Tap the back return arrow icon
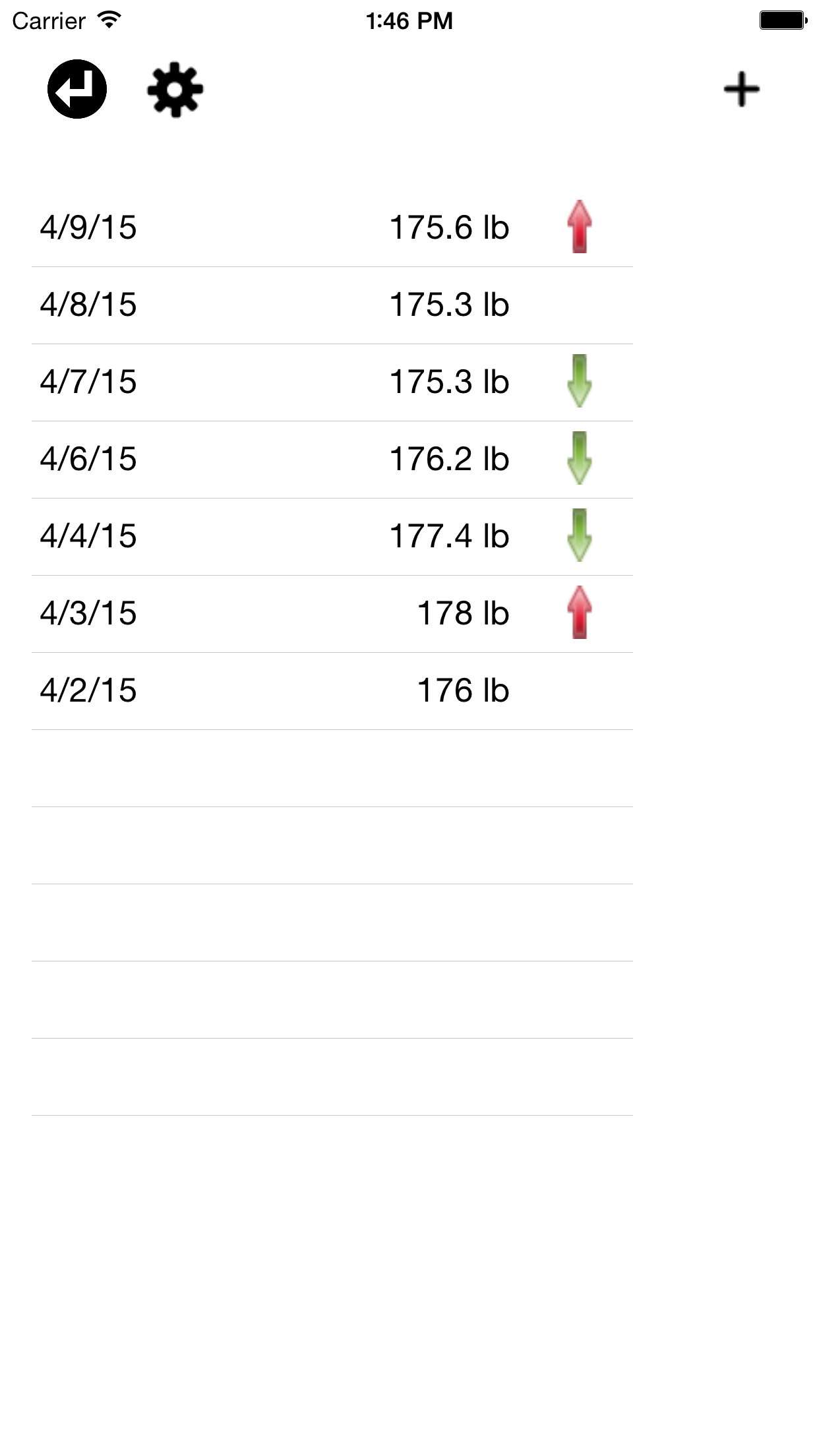819x1456 pixels. (77, 89)
